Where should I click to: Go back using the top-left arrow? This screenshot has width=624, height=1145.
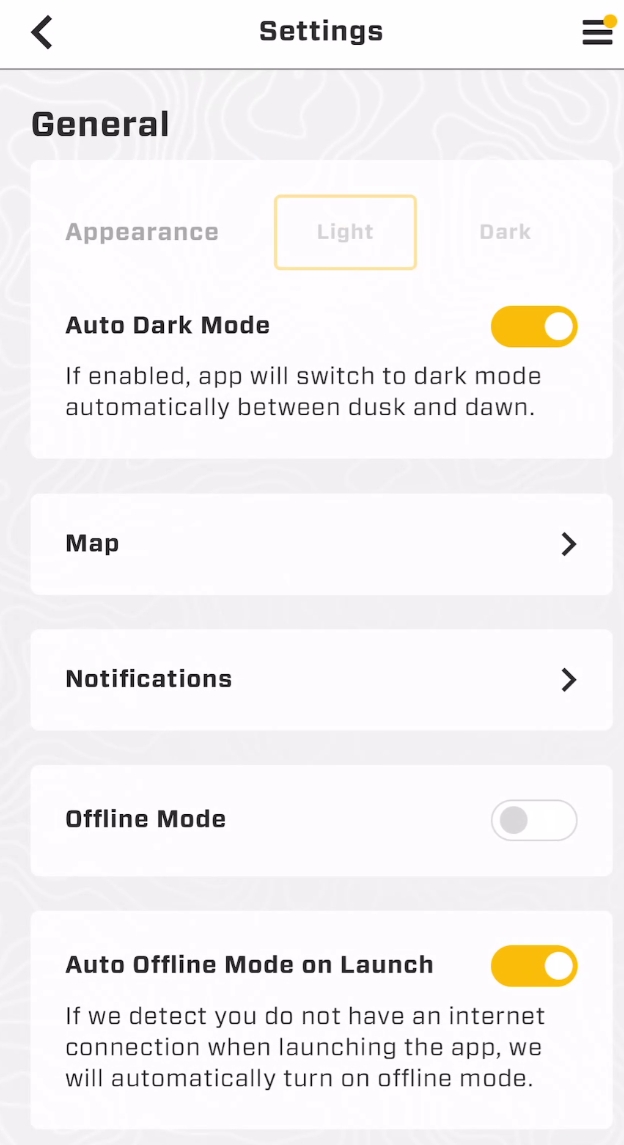(x=42, y=32)
